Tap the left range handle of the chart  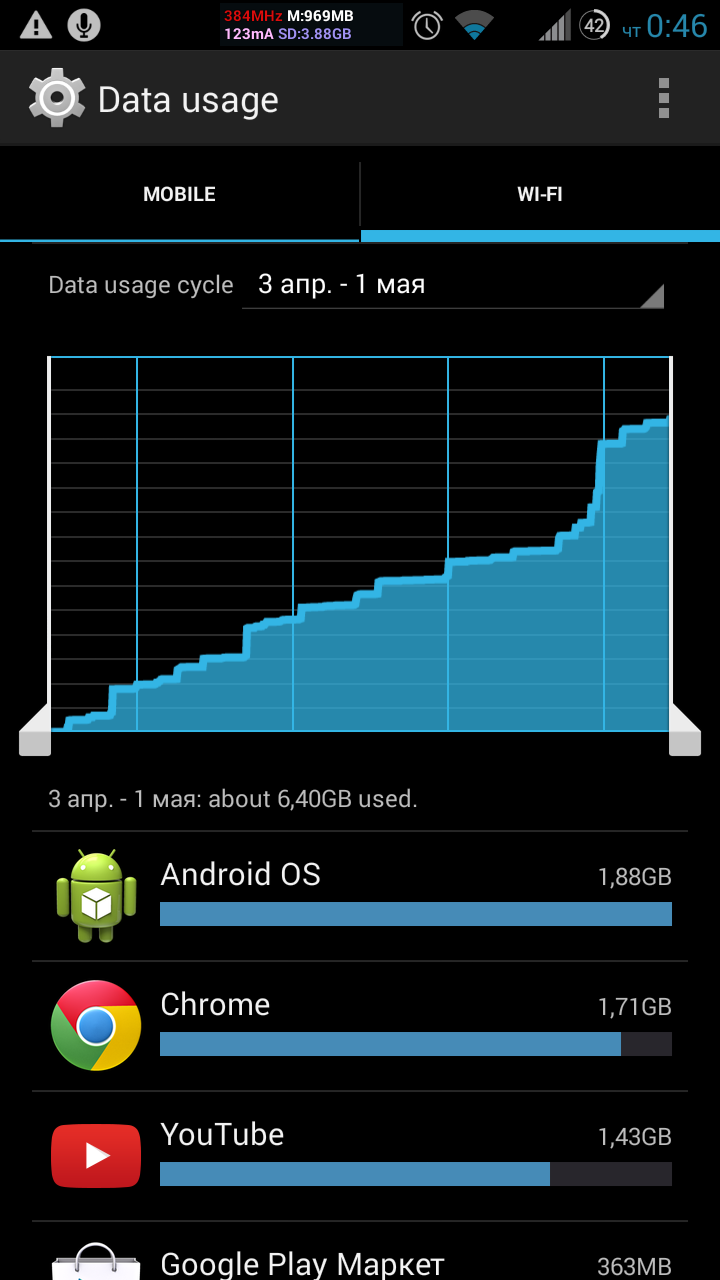[35, 729]
